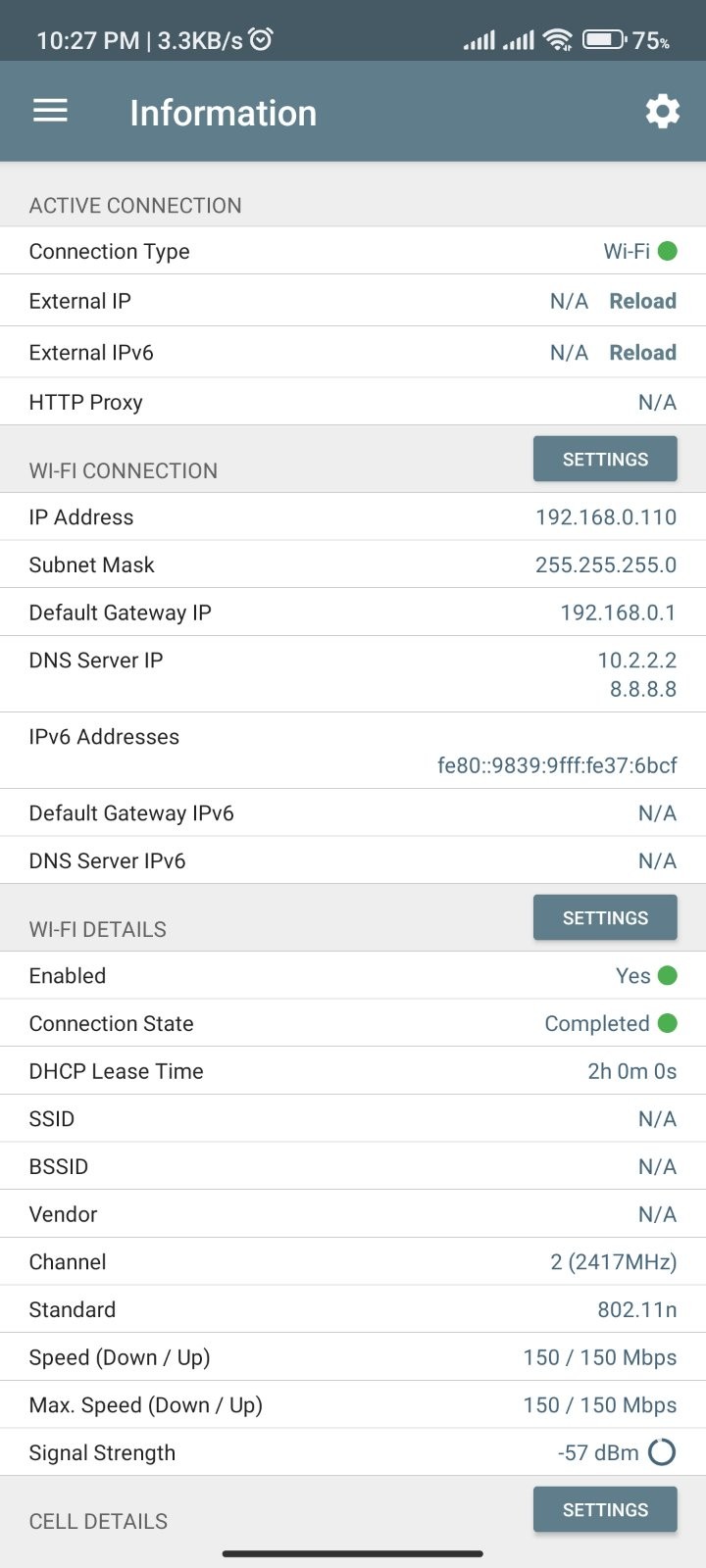
Task: Open the settings gear icon
Action: 662,112
